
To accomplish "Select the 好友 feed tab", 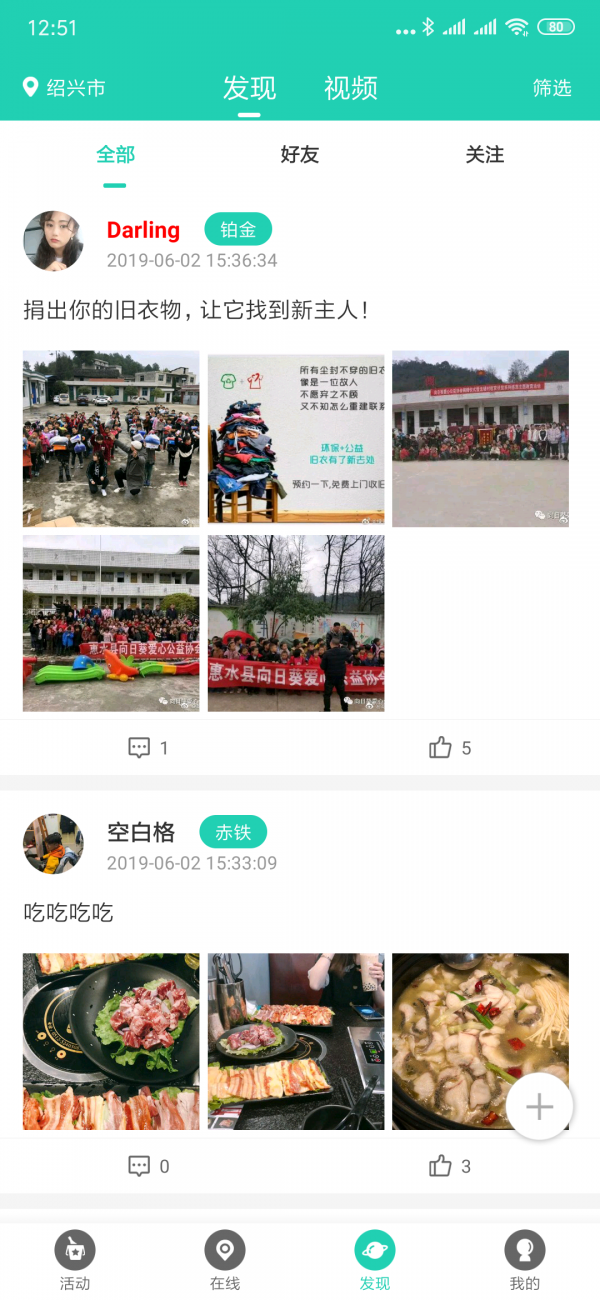I will coord(299,155).
